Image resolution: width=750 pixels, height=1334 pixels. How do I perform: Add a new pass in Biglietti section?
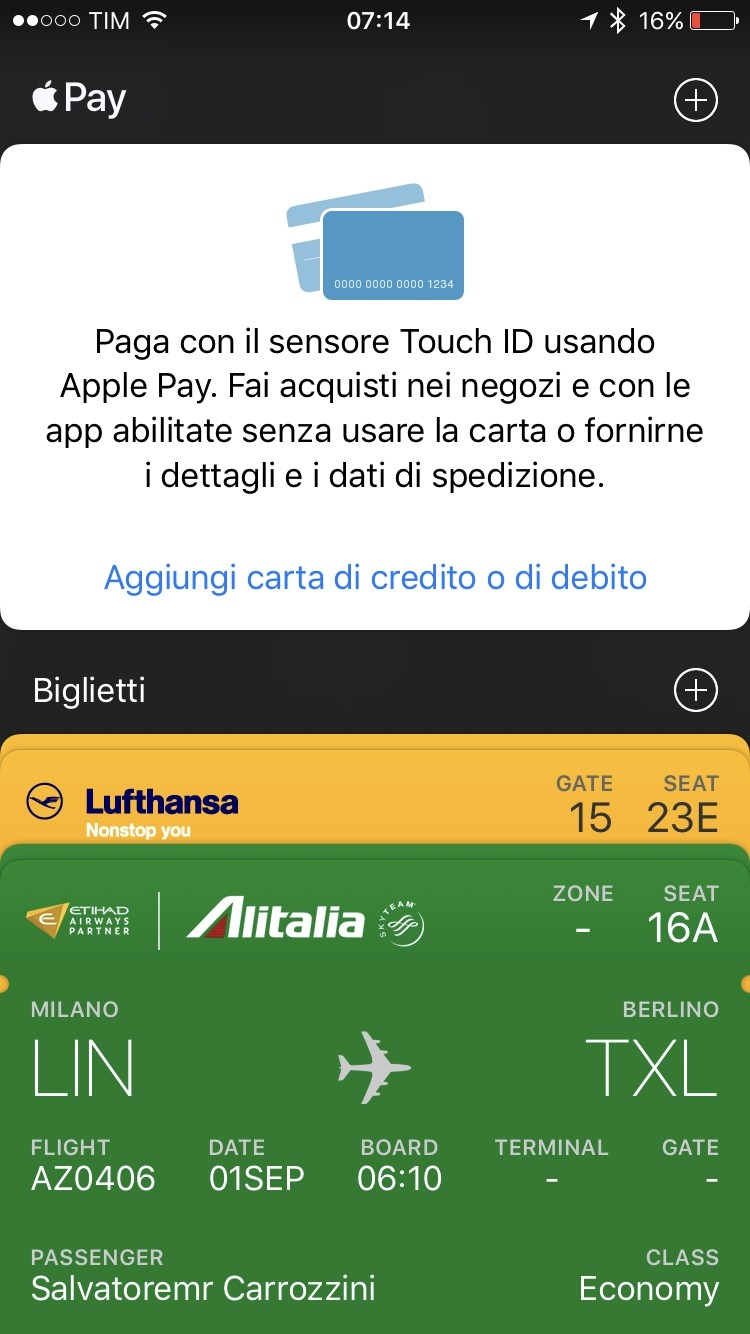pyautogui.click(x=696, y=690)
